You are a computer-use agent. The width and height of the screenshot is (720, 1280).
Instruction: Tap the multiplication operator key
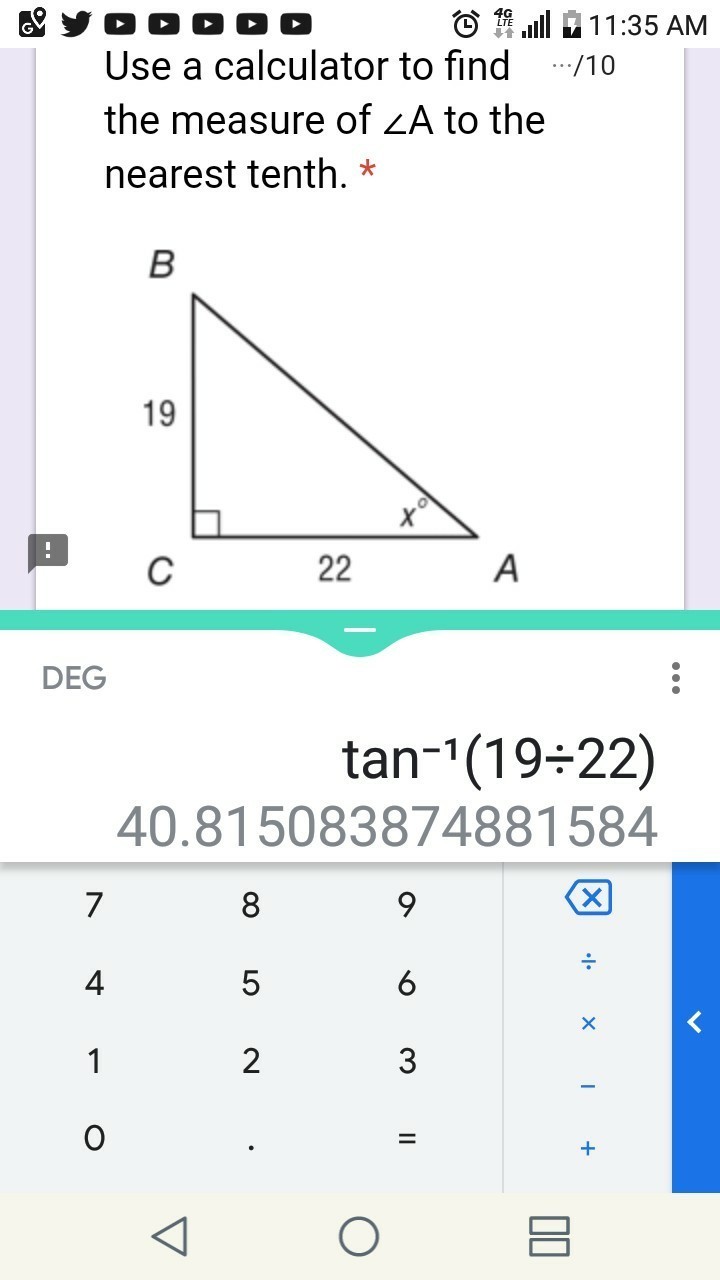[588, 1023]
